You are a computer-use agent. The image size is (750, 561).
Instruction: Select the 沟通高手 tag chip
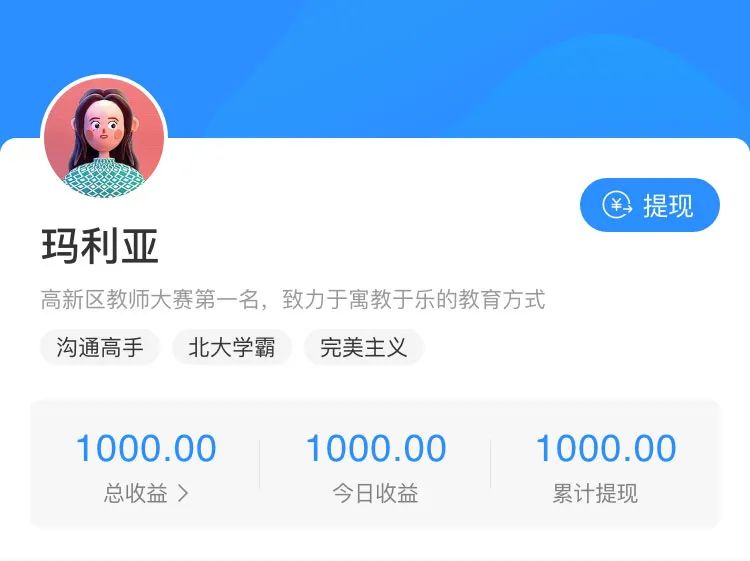100,348
